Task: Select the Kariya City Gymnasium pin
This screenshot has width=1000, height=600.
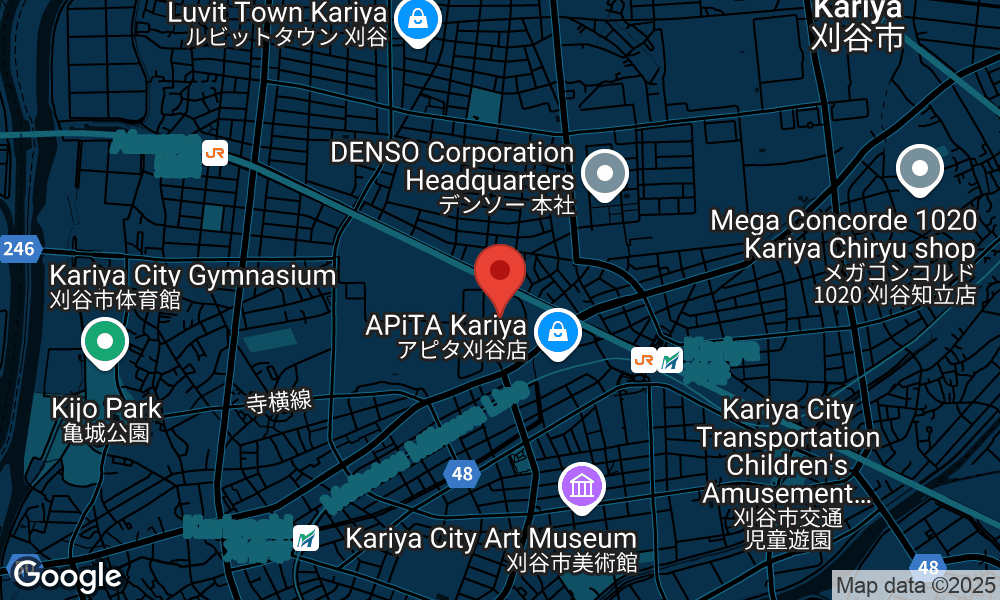Action: (x=104, y=341)
